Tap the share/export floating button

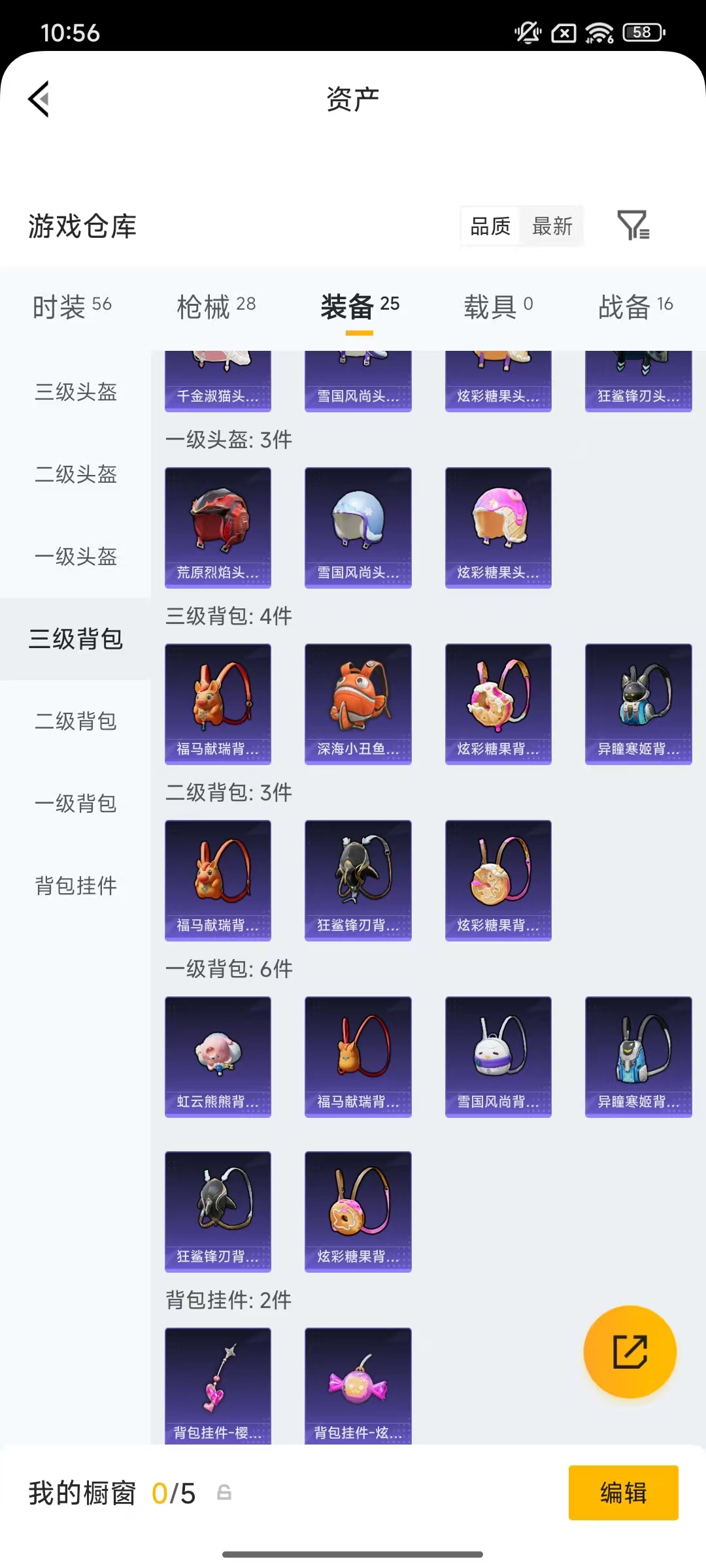[630, 1352]
